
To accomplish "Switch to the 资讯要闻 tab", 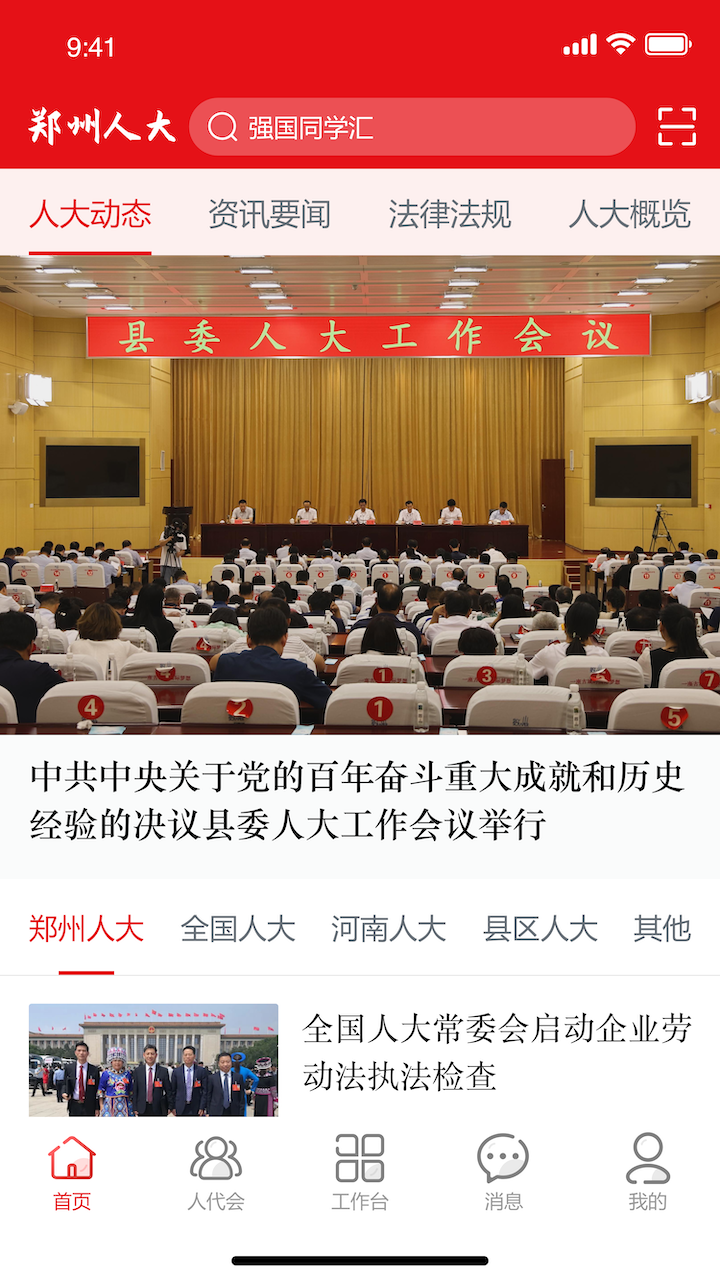I will pos(269,214).
